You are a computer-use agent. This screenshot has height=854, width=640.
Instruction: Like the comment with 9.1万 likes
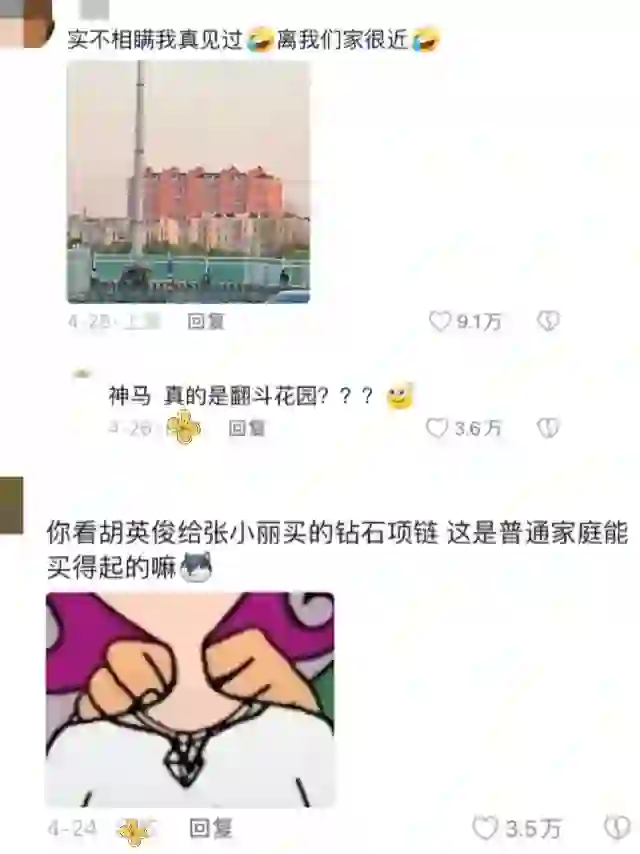pyautogui.click(x=440, y=321)
